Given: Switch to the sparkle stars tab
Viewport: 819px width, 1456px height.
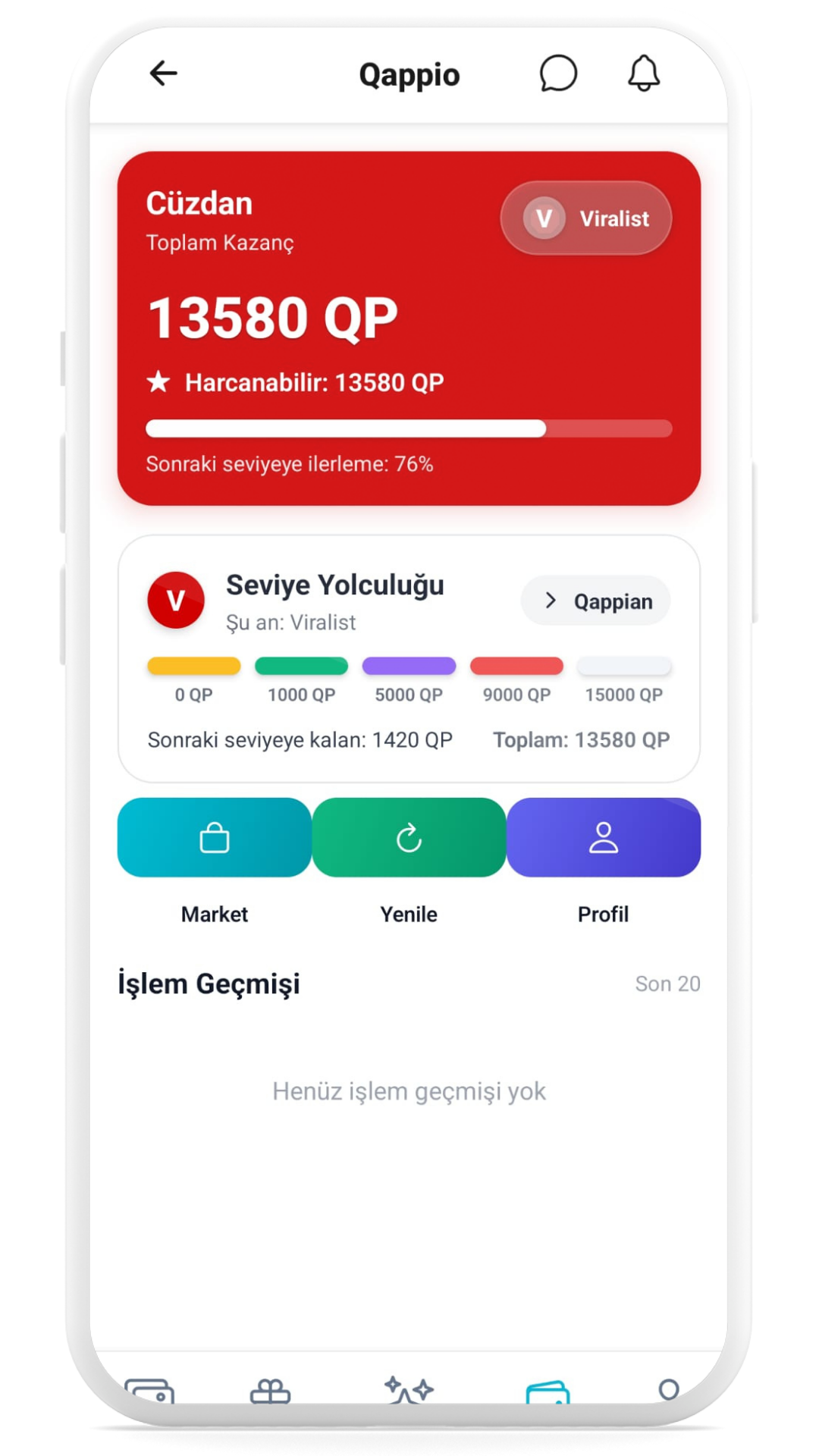Looking at the screenshot, I should (x=409, y=1389).
